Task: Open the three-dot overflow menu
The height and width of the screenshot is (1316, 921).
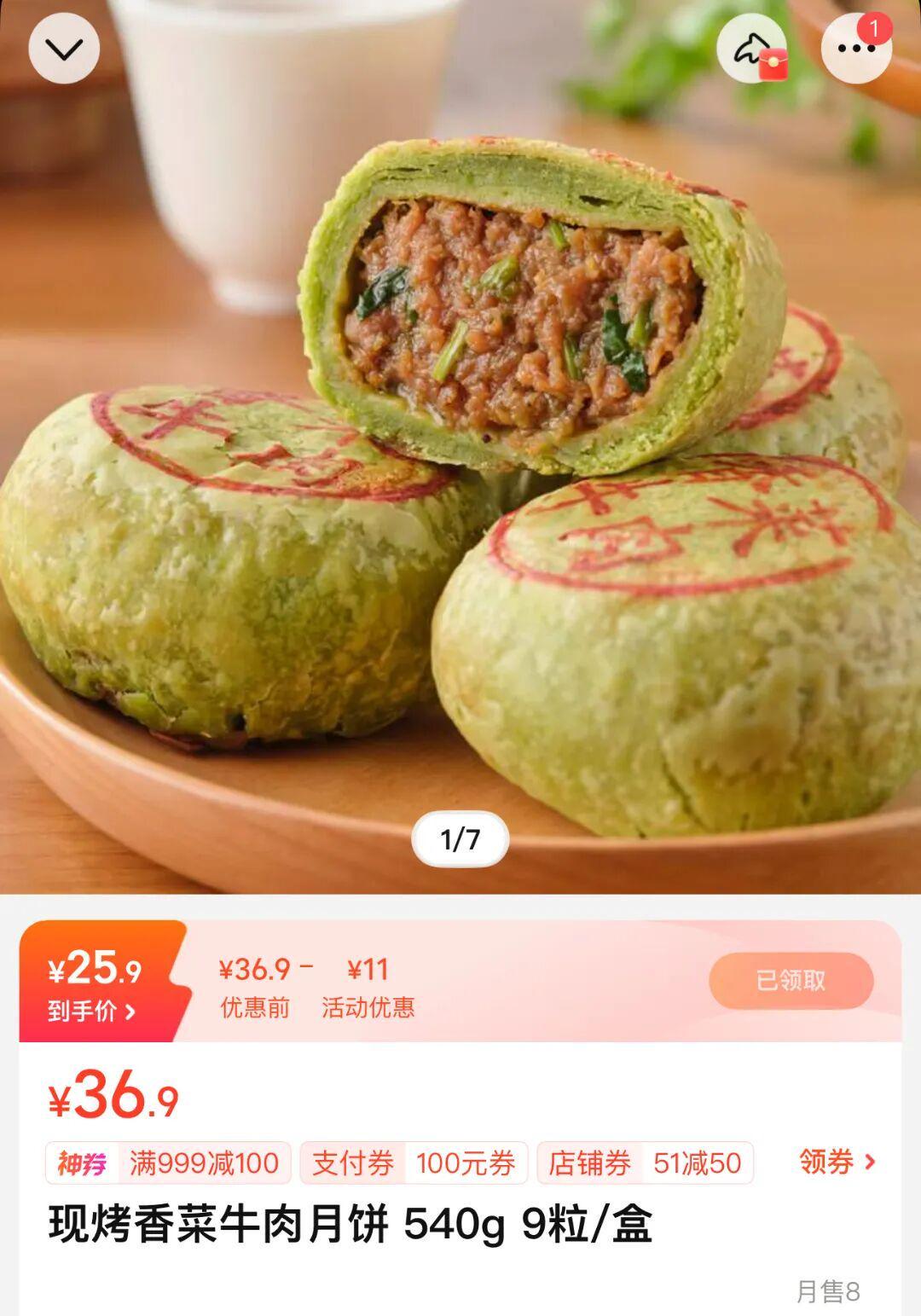Action: 855,49
